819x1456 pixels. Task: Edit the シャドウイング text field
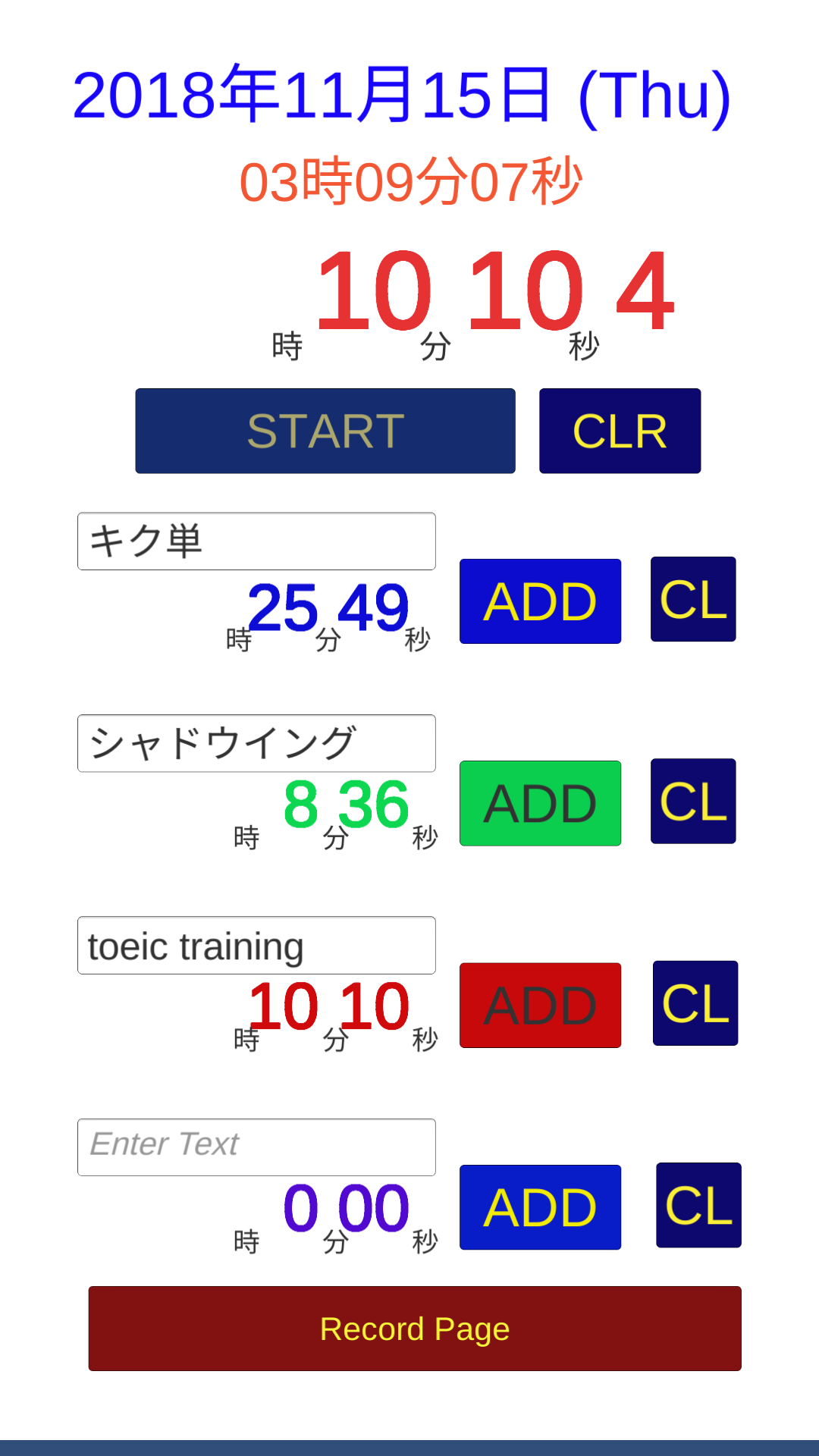coord(256,743)
